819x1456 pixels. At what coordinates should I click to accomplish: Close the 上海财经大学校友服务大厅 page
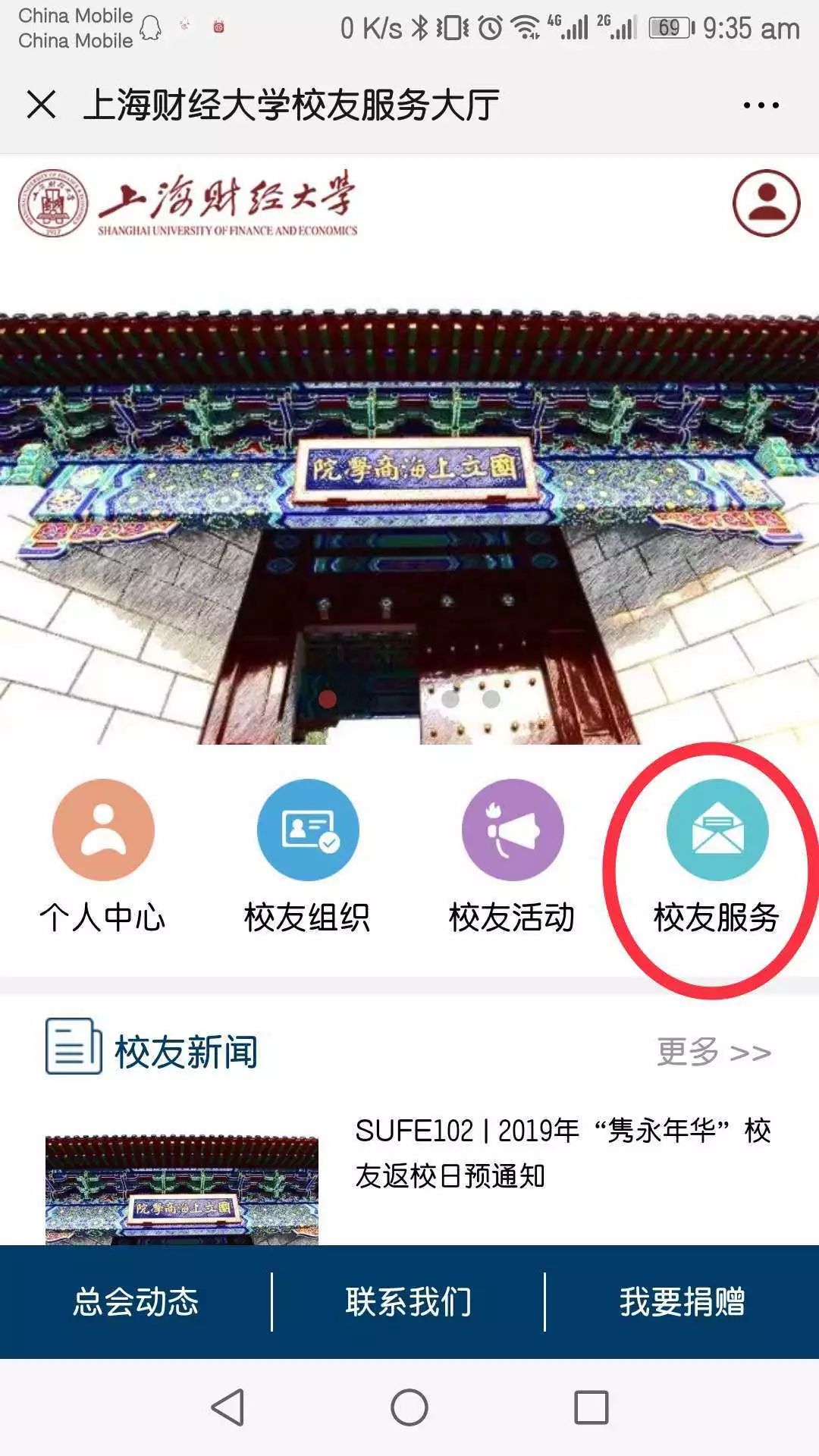[41, 105]
